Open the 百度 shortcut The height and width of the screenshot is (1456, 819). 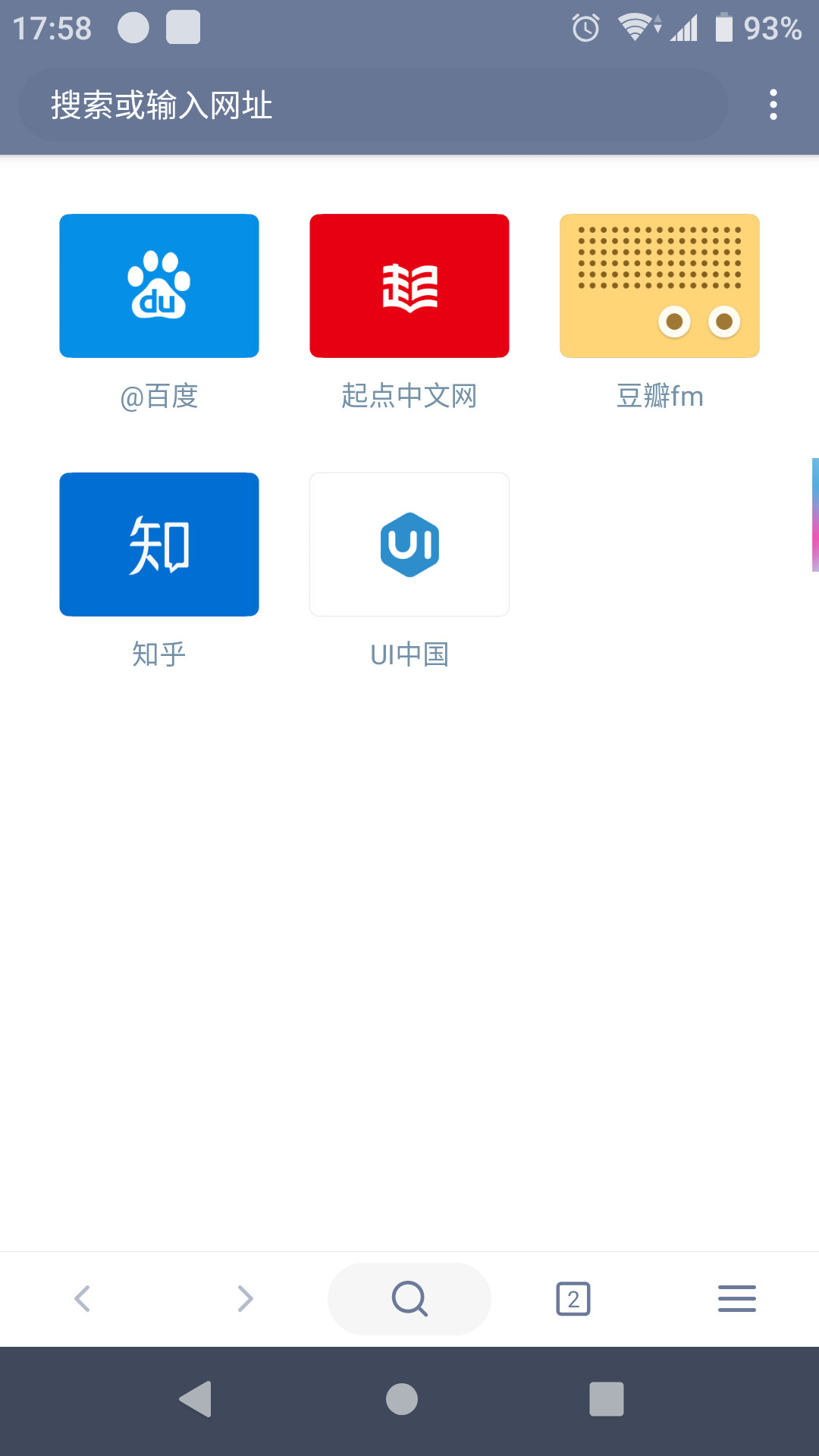pos(159,286)
